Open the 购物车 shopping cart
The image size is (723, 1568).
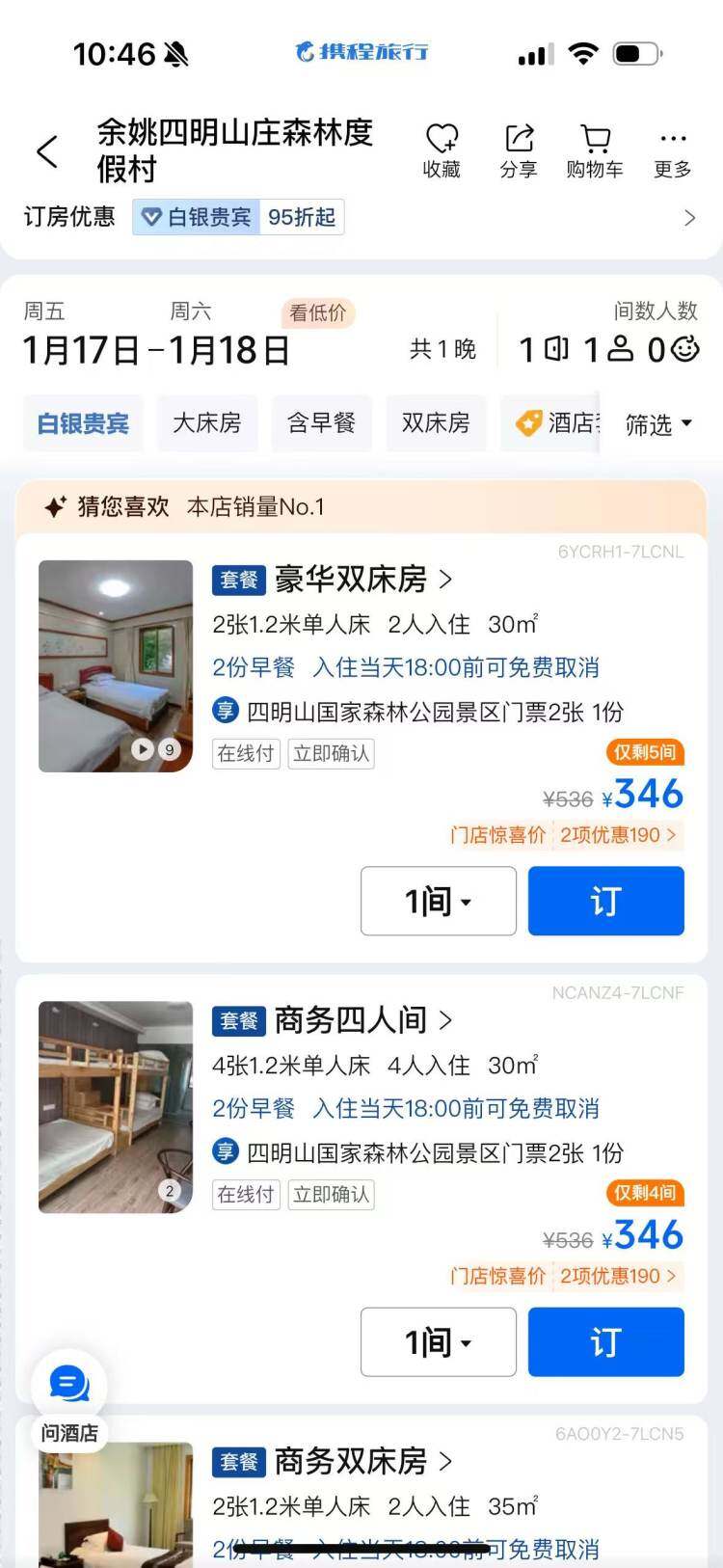595,150
